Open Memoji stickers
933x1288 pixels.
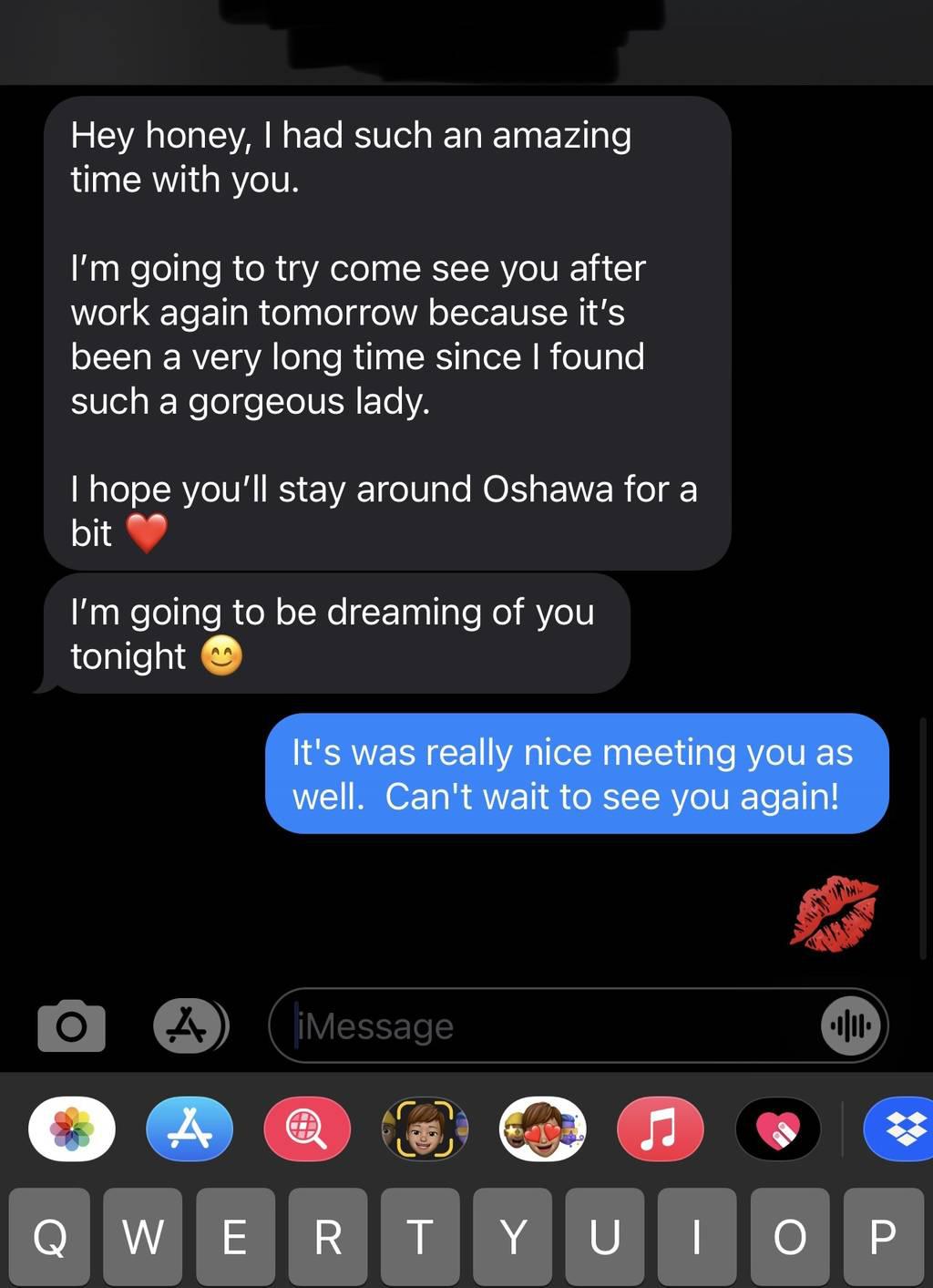(x=543, y=1128)
